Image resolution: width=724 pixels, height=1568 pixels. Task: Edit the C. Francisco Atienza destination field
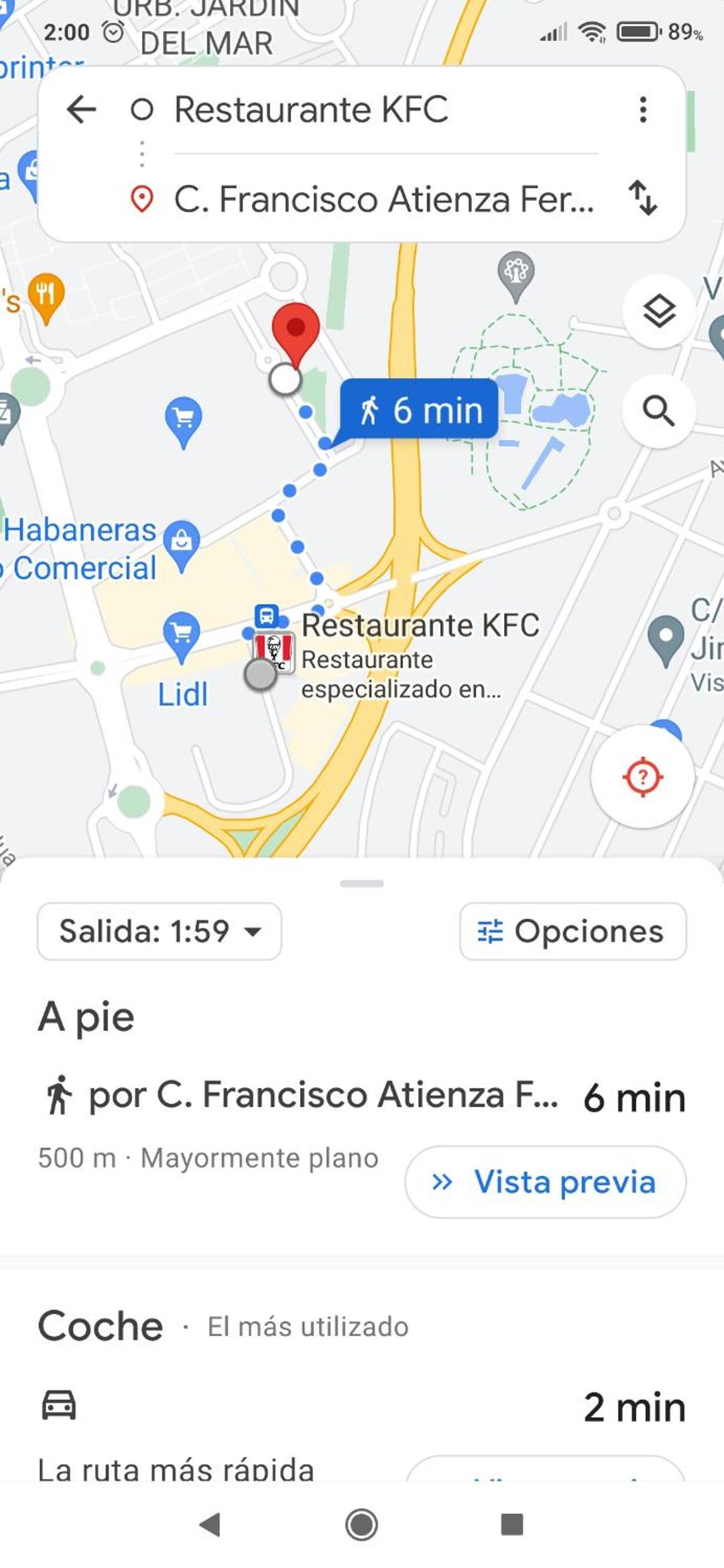[385, 199]
